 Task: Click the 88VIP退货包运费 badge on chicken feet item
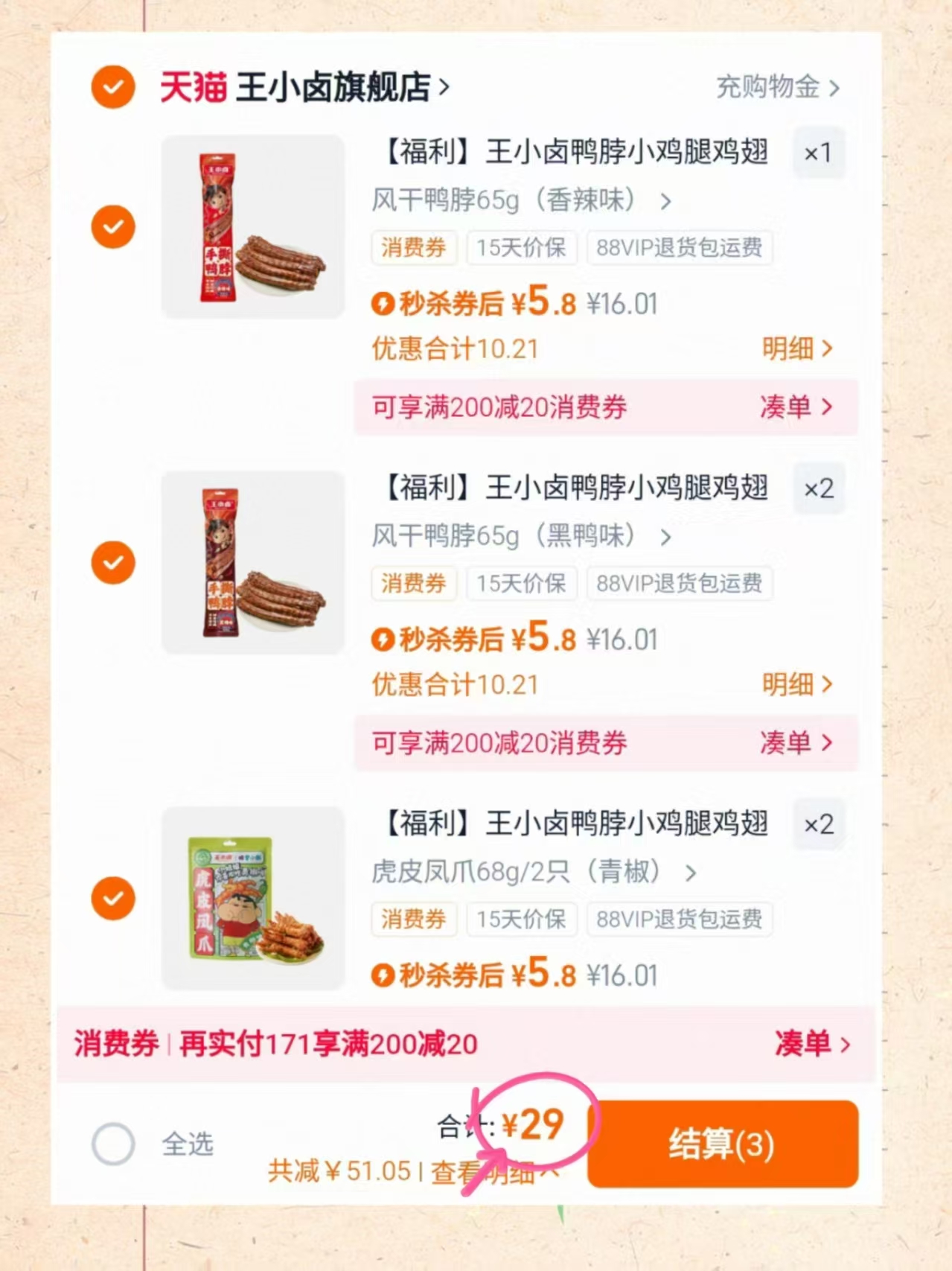point(679,919)
